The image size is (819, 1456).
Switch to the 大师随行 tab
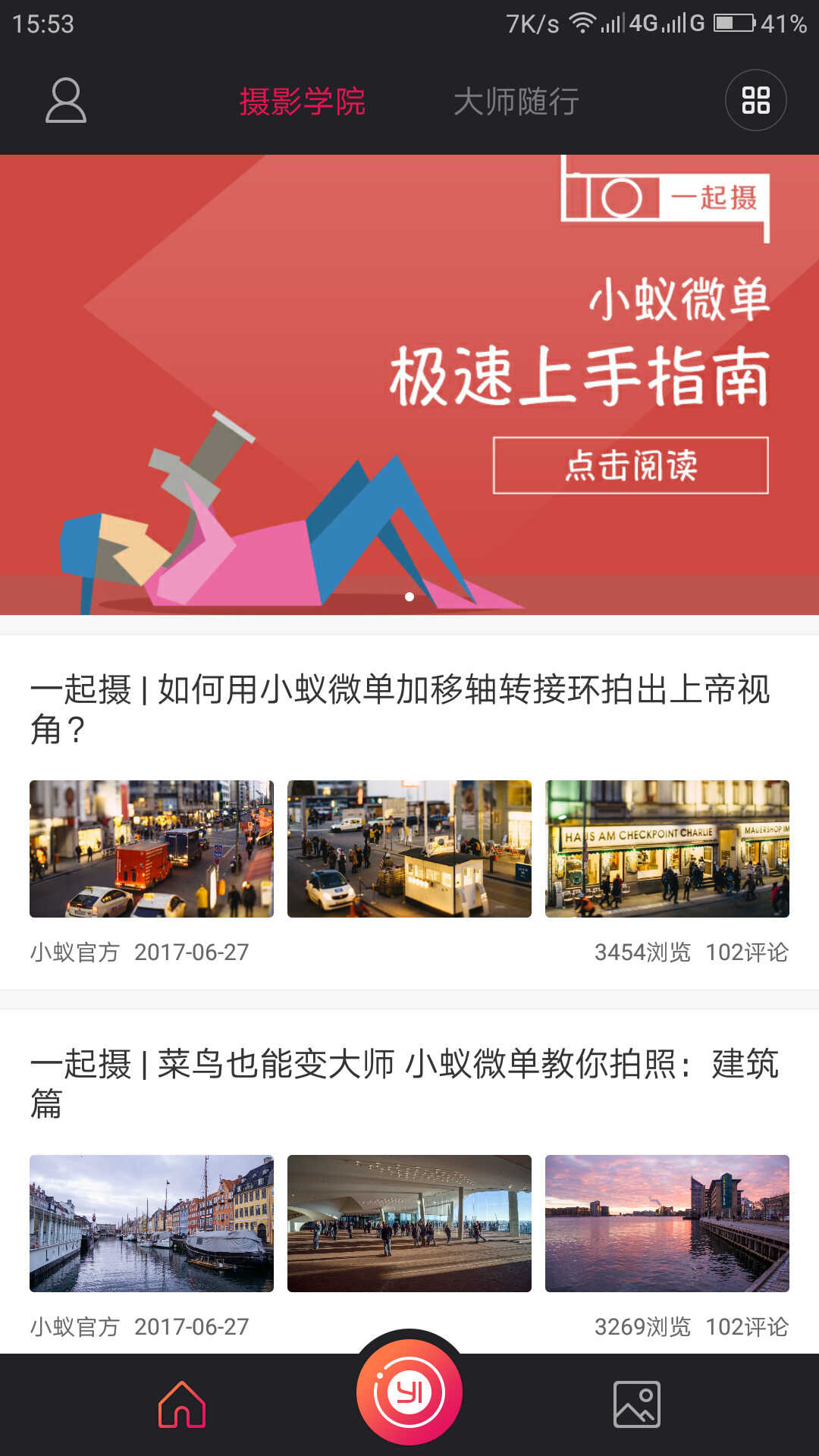[x=516, y=102]
